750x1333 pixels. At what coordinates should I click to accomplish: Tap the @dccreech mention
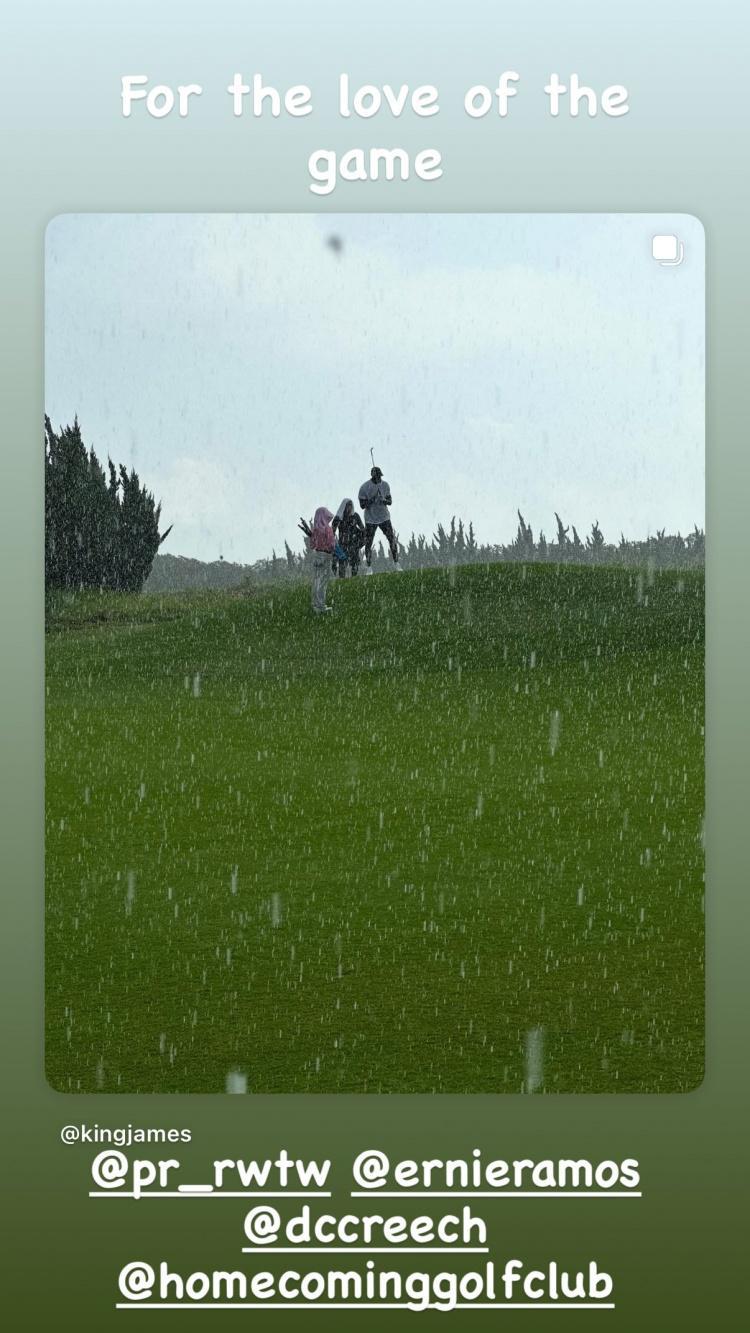click(x=365, y=1227)
